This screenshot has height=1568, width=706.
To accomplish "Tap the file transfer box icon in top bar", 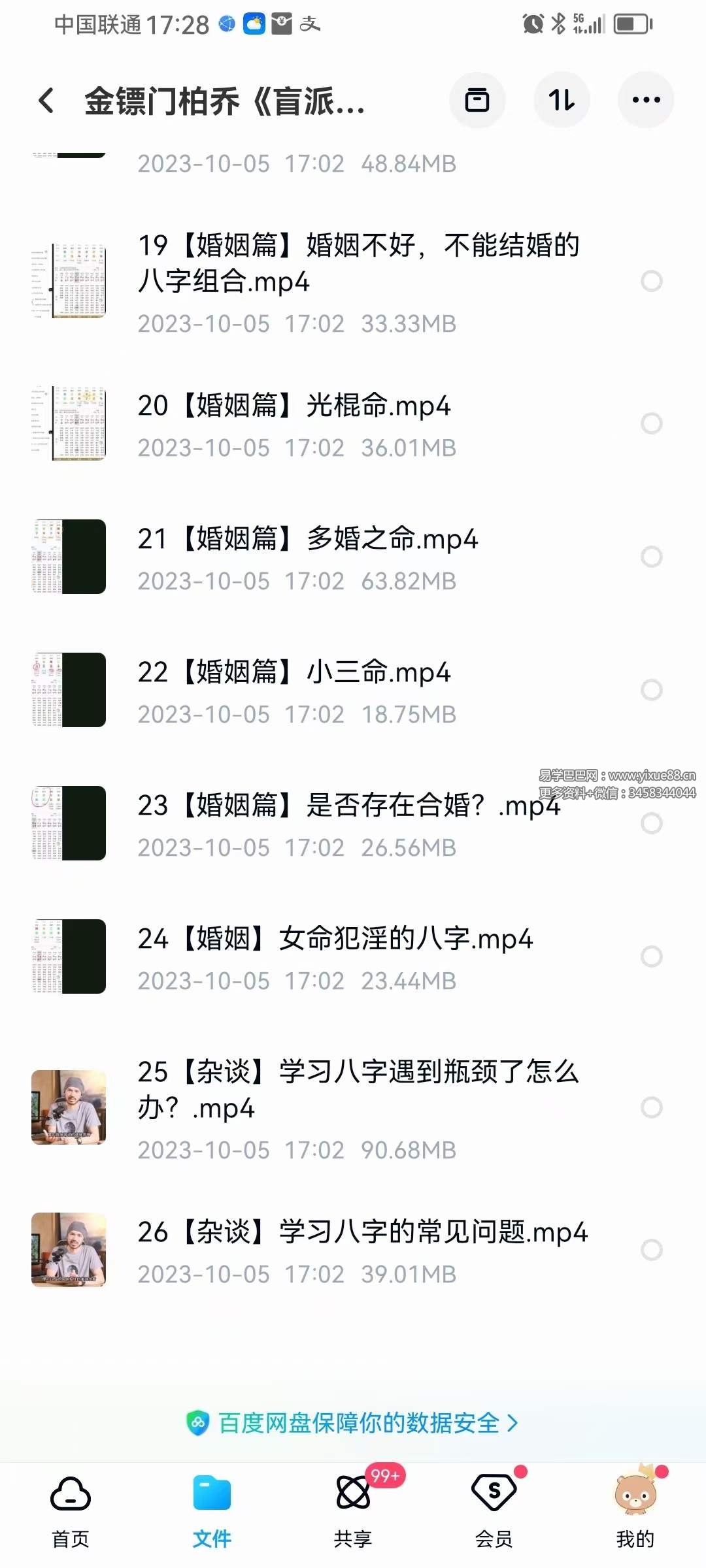I will pyautogui.click(x=478, y=99).
